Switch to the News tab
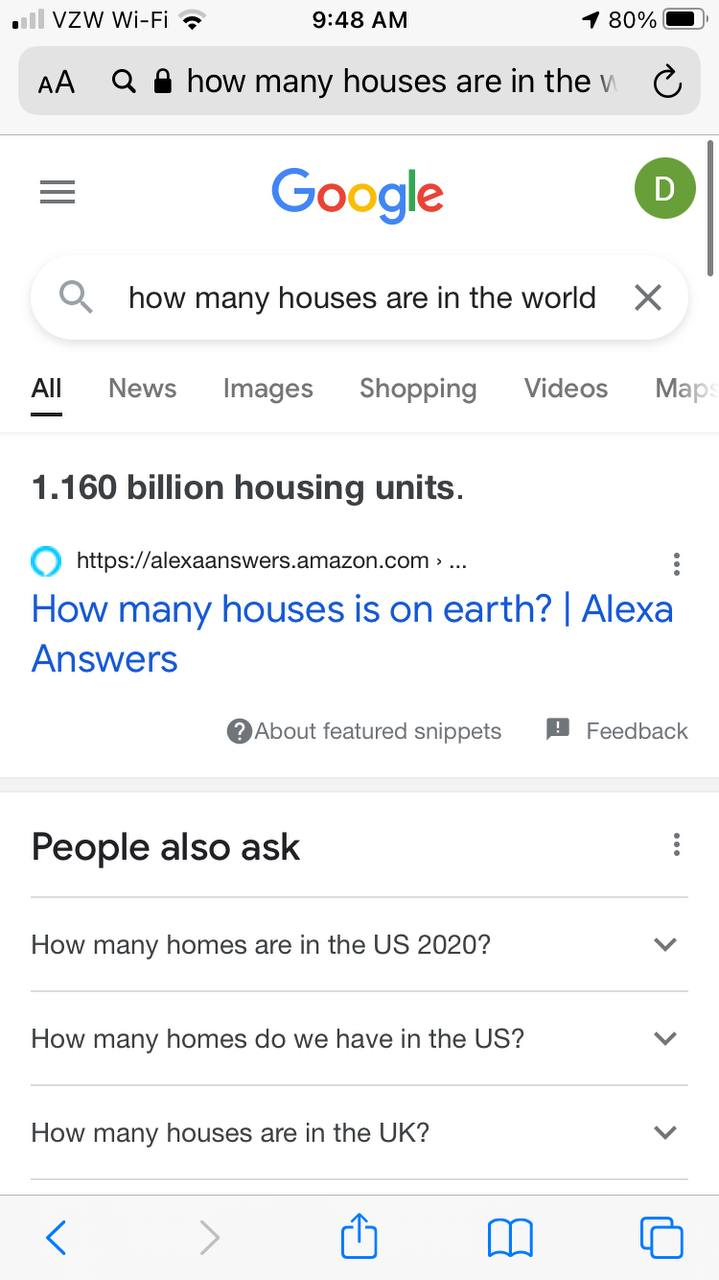Screen dimensions: 719x1280 tap(142, 388)
